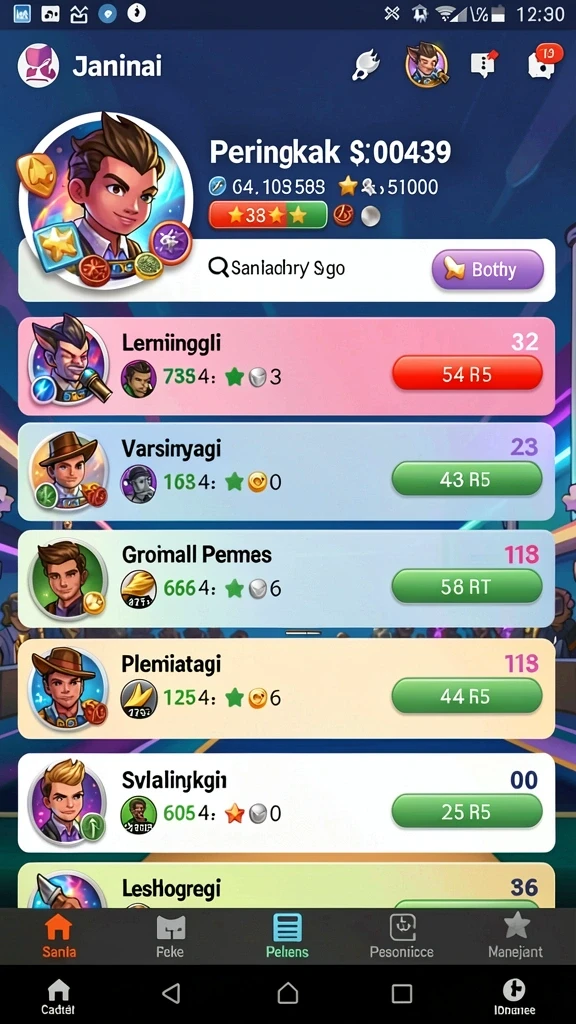The width and height of the screenshot is (576, 1024).
Task: Open the avatar profile icon in top bar
Action: click(x=426, y=65)
